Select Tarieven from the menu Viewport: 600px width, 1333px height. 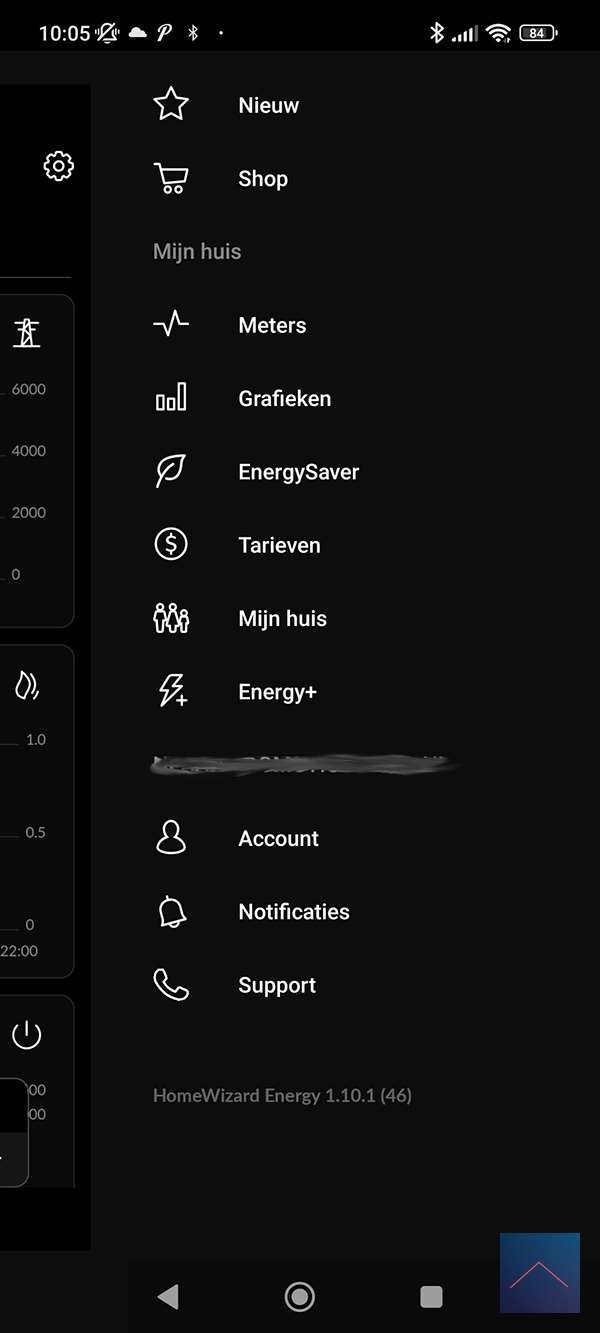coord(279,545)
